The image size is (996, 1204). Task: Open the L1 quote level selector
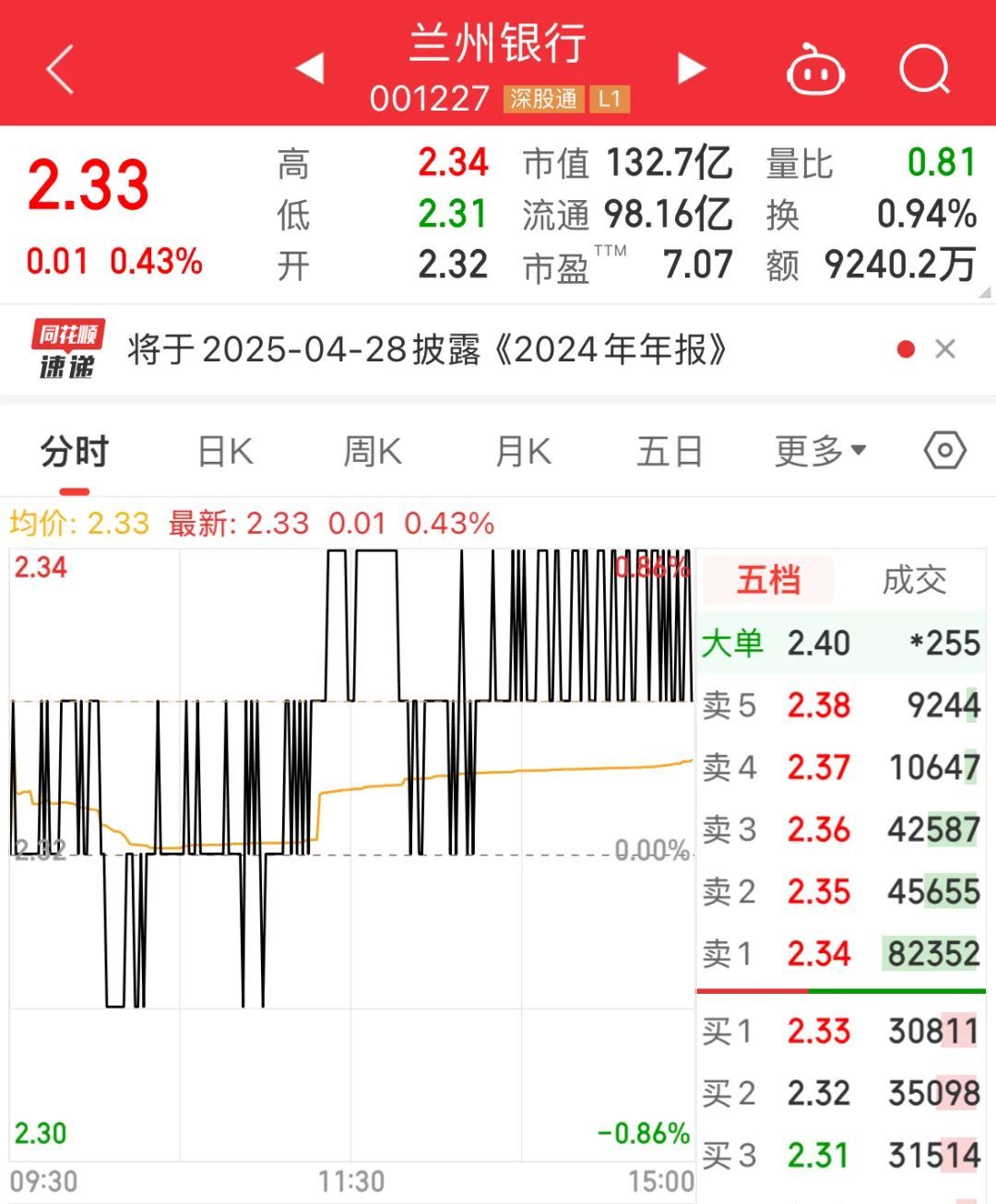click(x=610, y=100)
